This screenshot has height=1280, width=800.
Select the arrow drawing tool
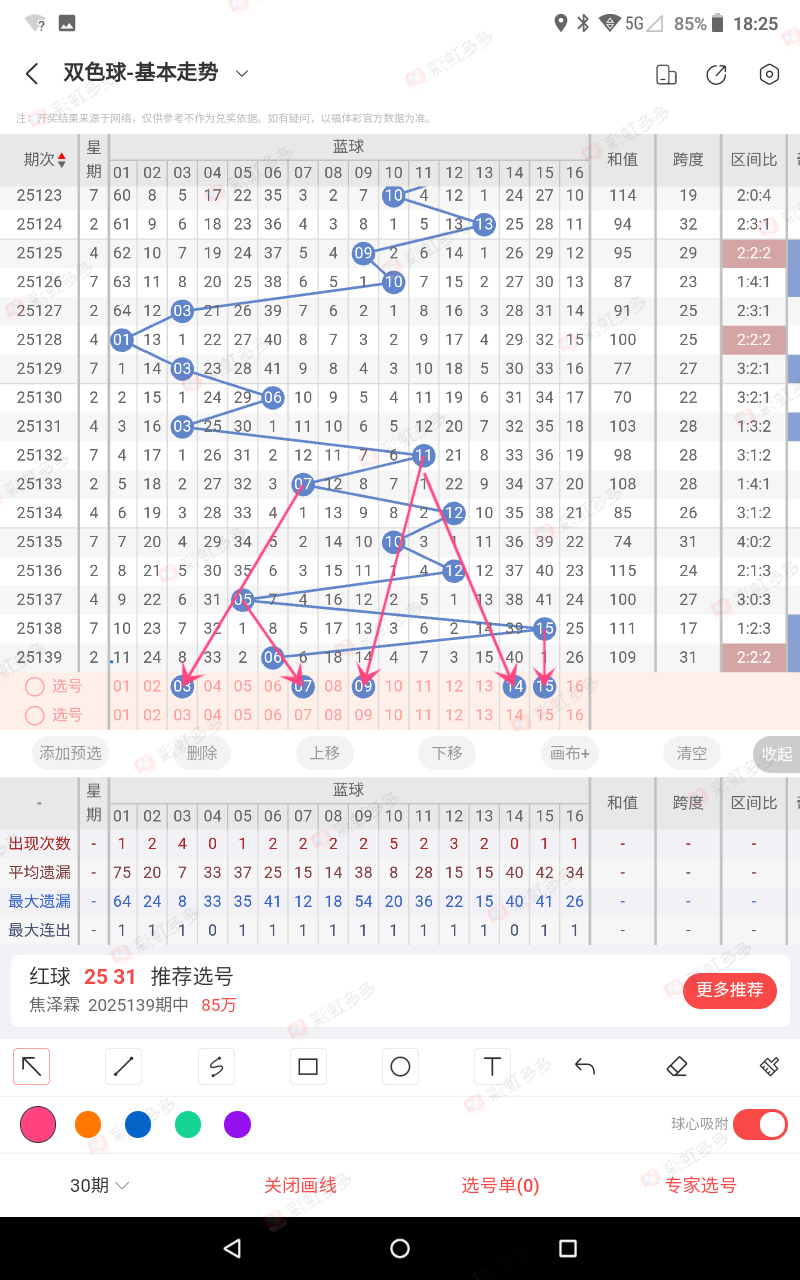pos(32,1067)
